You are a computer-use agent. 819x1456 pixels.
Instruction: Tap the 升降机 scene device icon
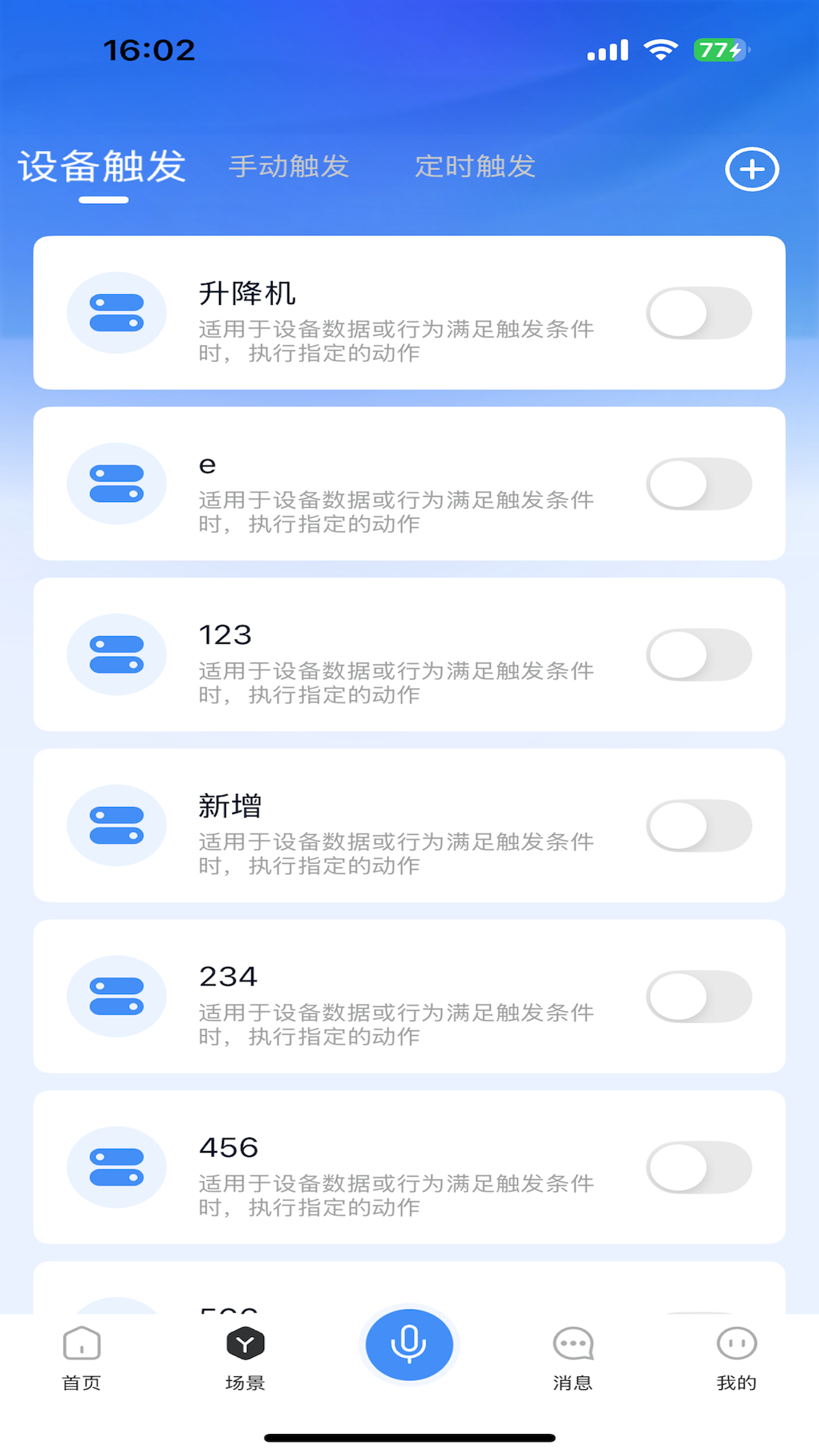[x=116, y=312]
